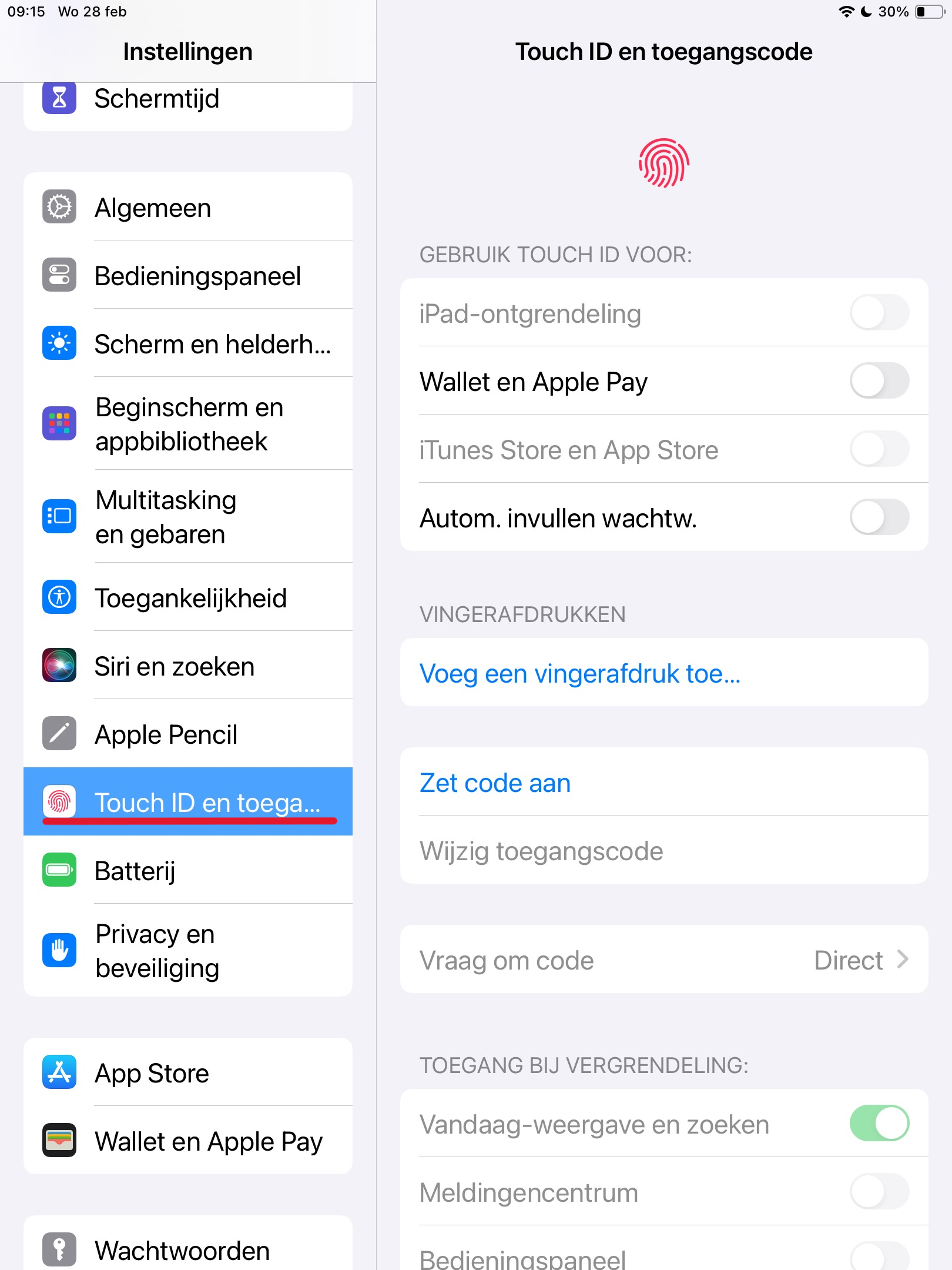952x1270 pixels.
Task: Select Touch ID en toegangscode row
Action: coord(188,802)
